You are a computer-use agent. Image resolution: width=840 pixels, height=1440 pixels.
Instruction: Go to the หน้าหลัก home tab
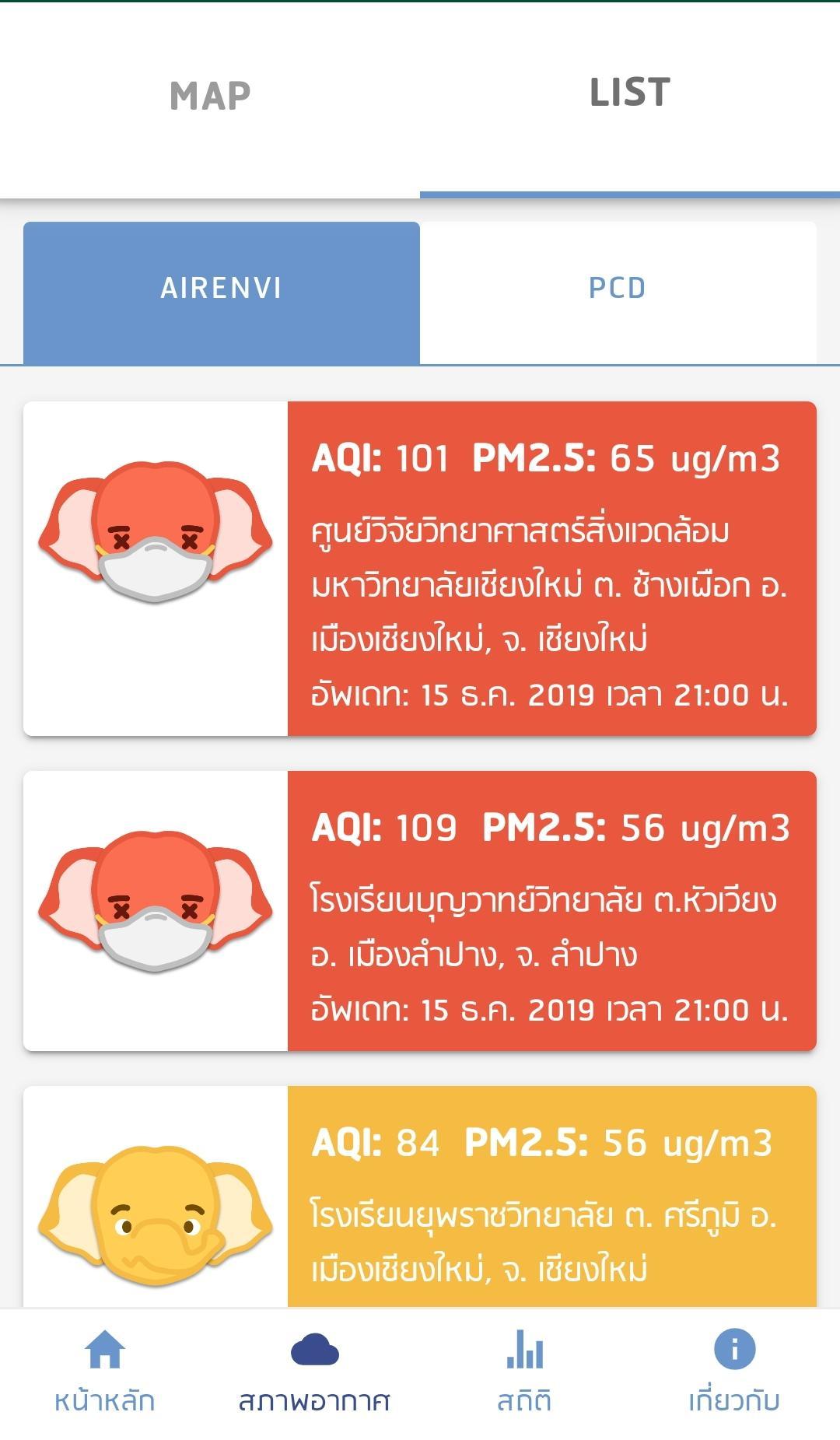tap(105, 1373)
